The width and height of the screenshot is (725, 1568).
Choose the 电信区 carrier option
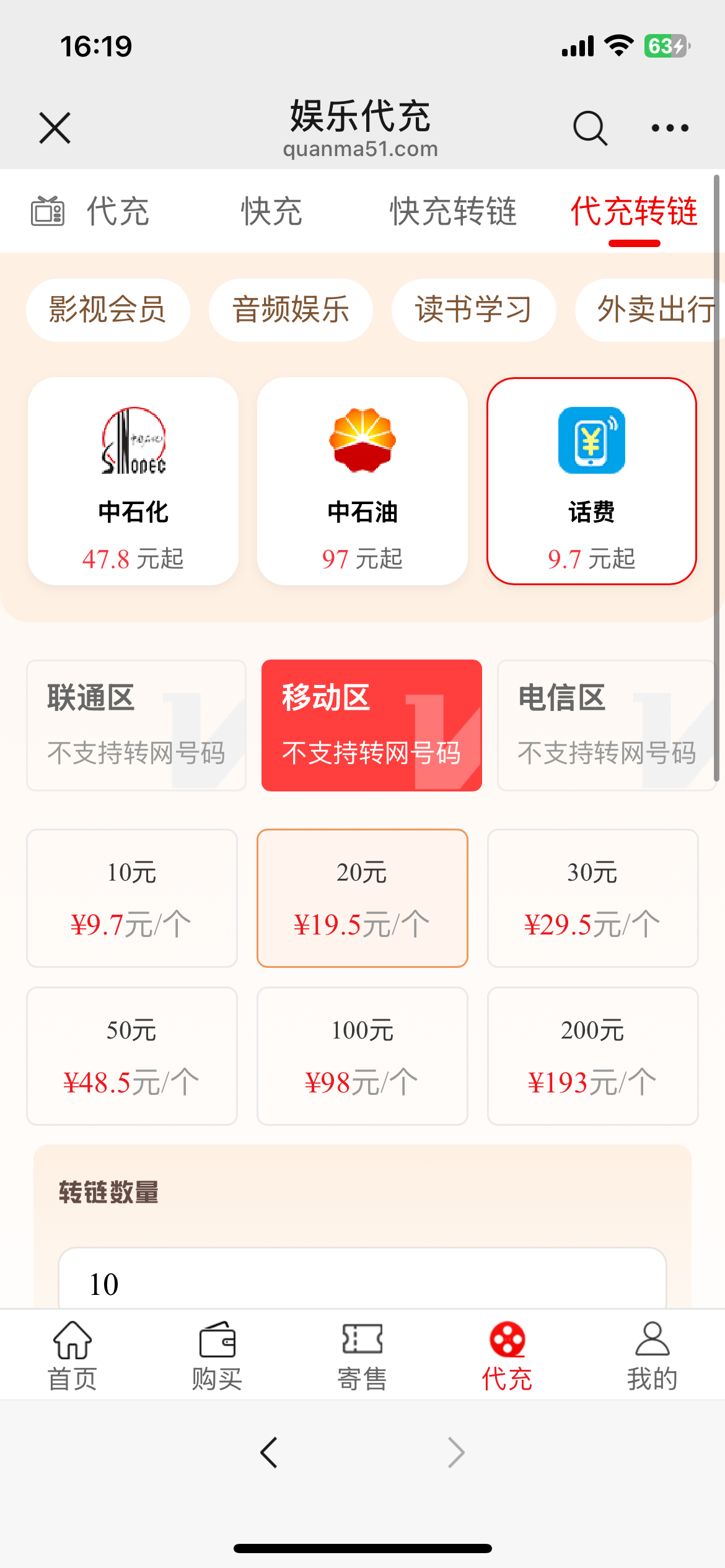coord(606,725)
